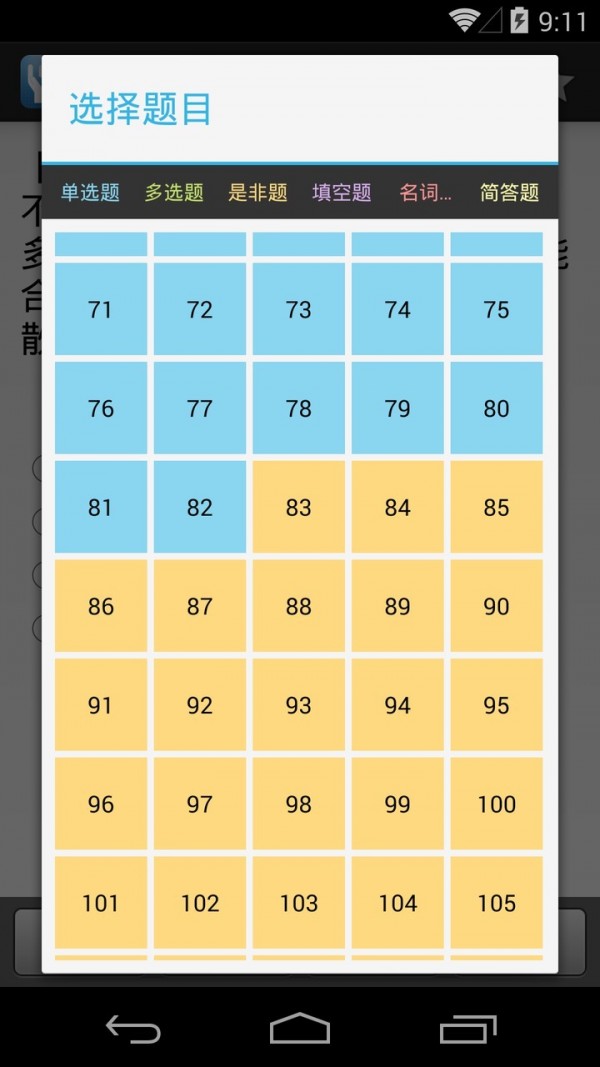The image size is (600, 1067).
Task: Open question number 91
Action: (100, 705)
